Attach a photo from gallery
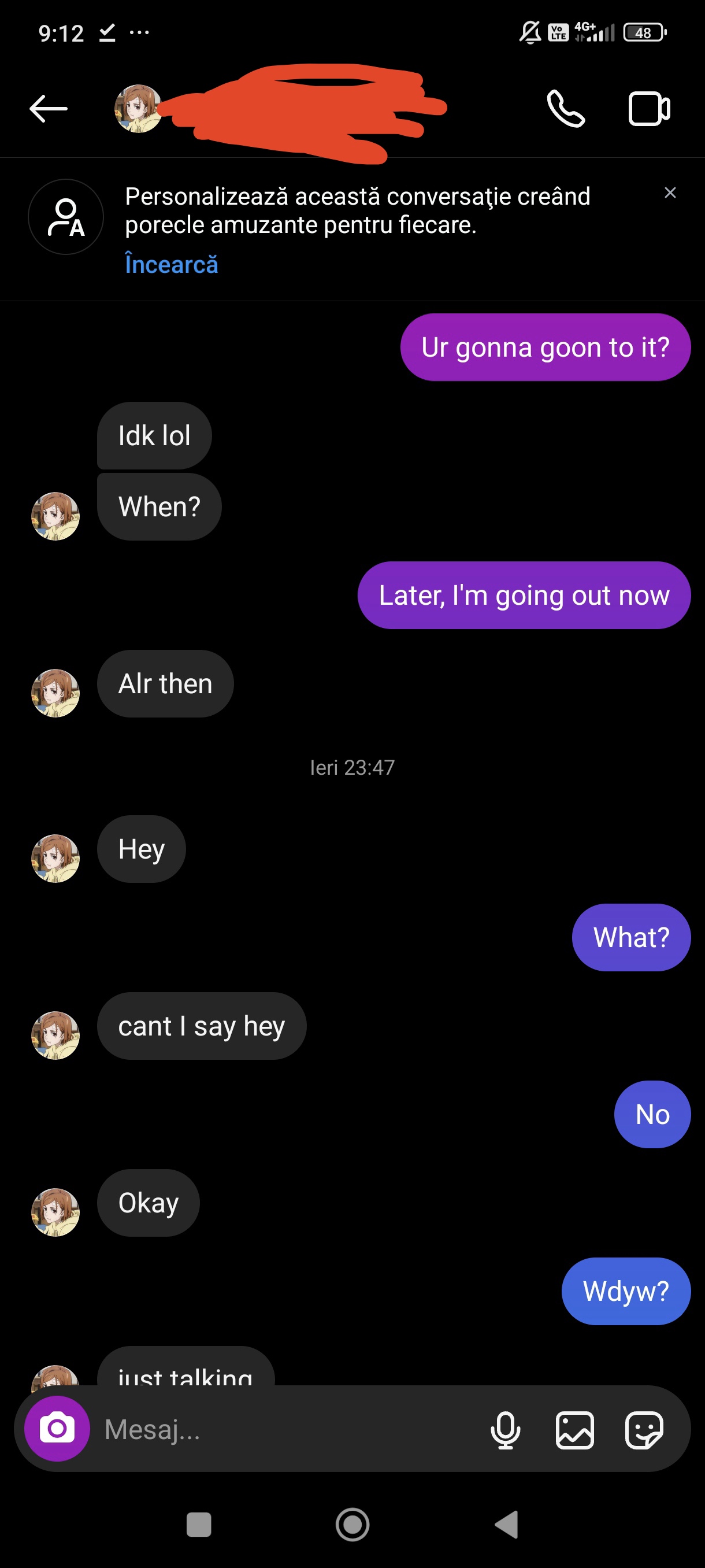 coord(574,1429)
